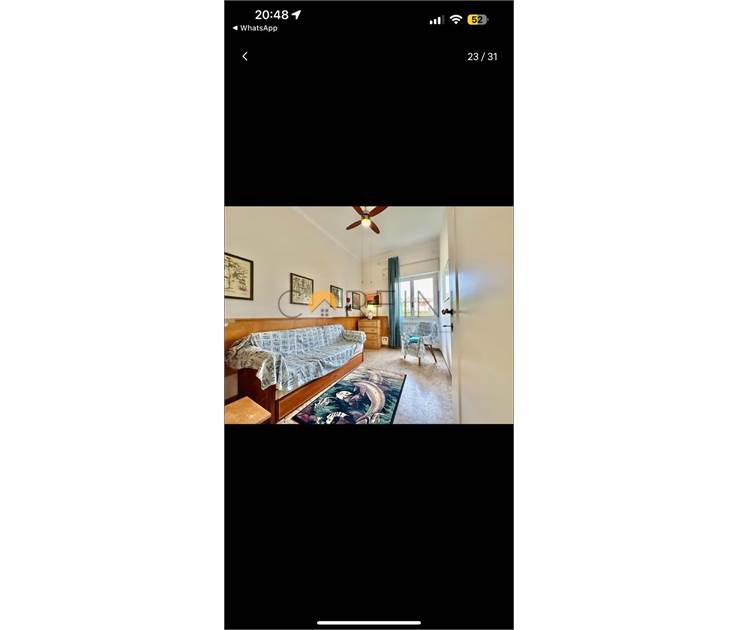738x630 pixels.
Task: Go back from the photo viewer
Action: pyautogui.click(x=245, y=56)
